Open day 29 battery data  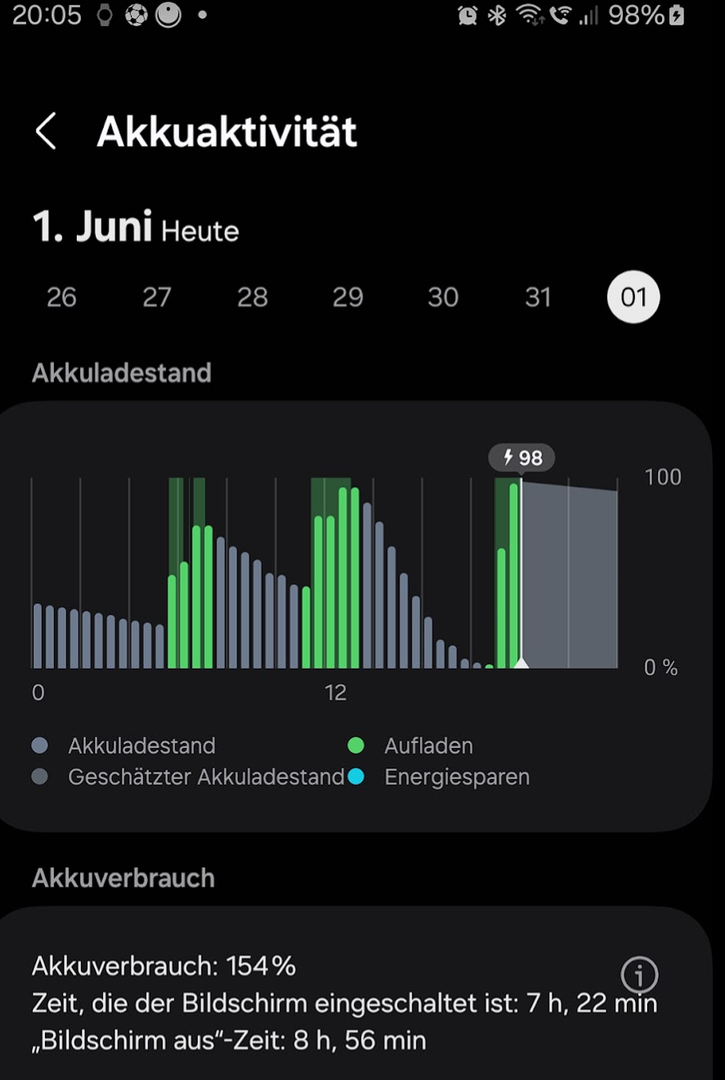(x=348, y=297)
